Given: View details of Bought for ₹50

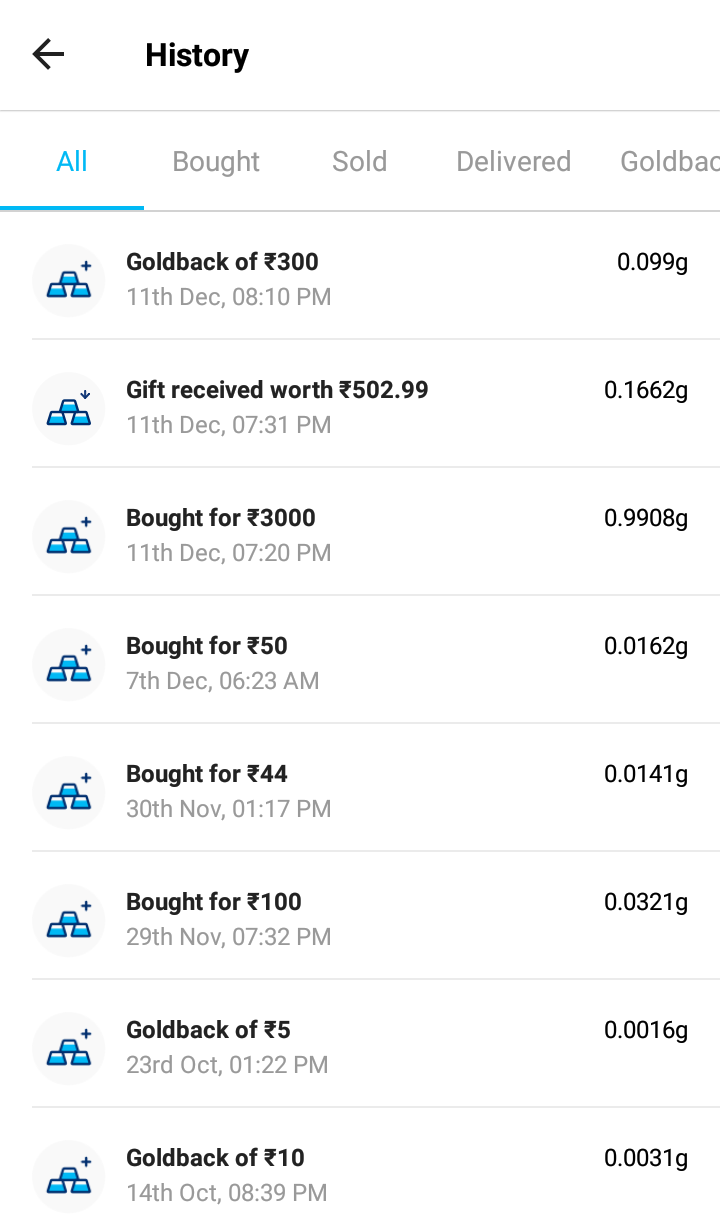Looking at the screenshot, I should 360,660.
